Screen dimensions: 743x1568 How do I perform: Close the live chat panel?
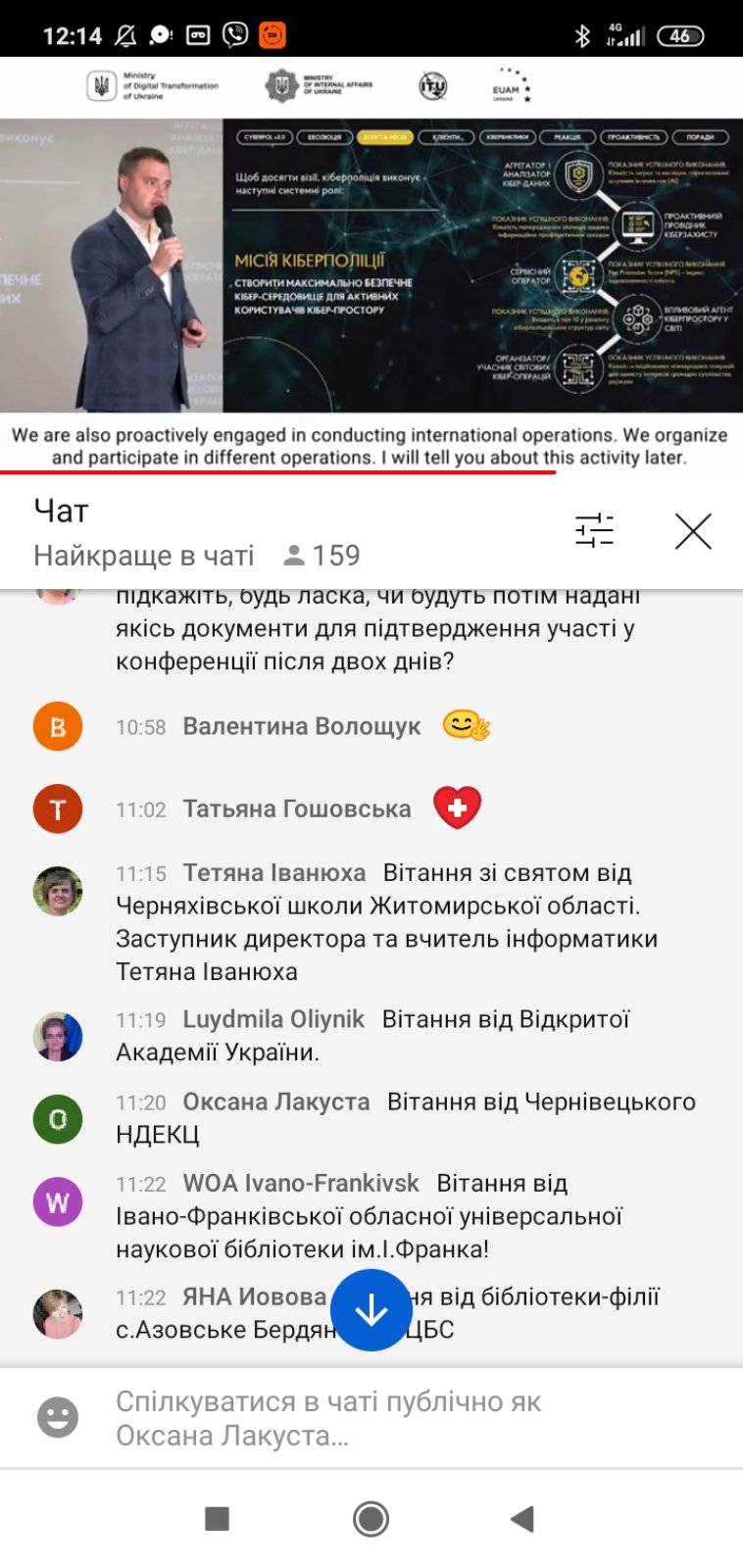[693, 531]
